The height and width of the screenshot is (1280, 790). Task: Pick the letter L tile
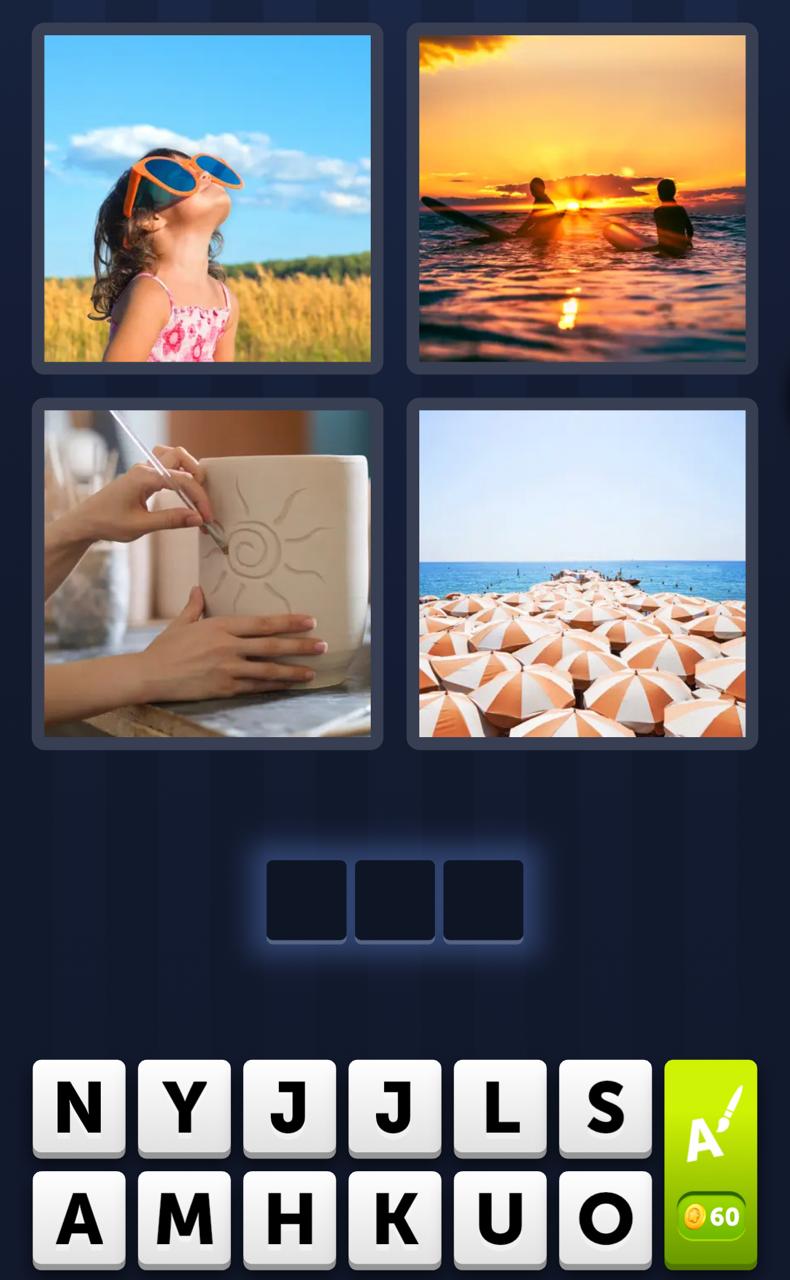click(x=500, y=1107)
